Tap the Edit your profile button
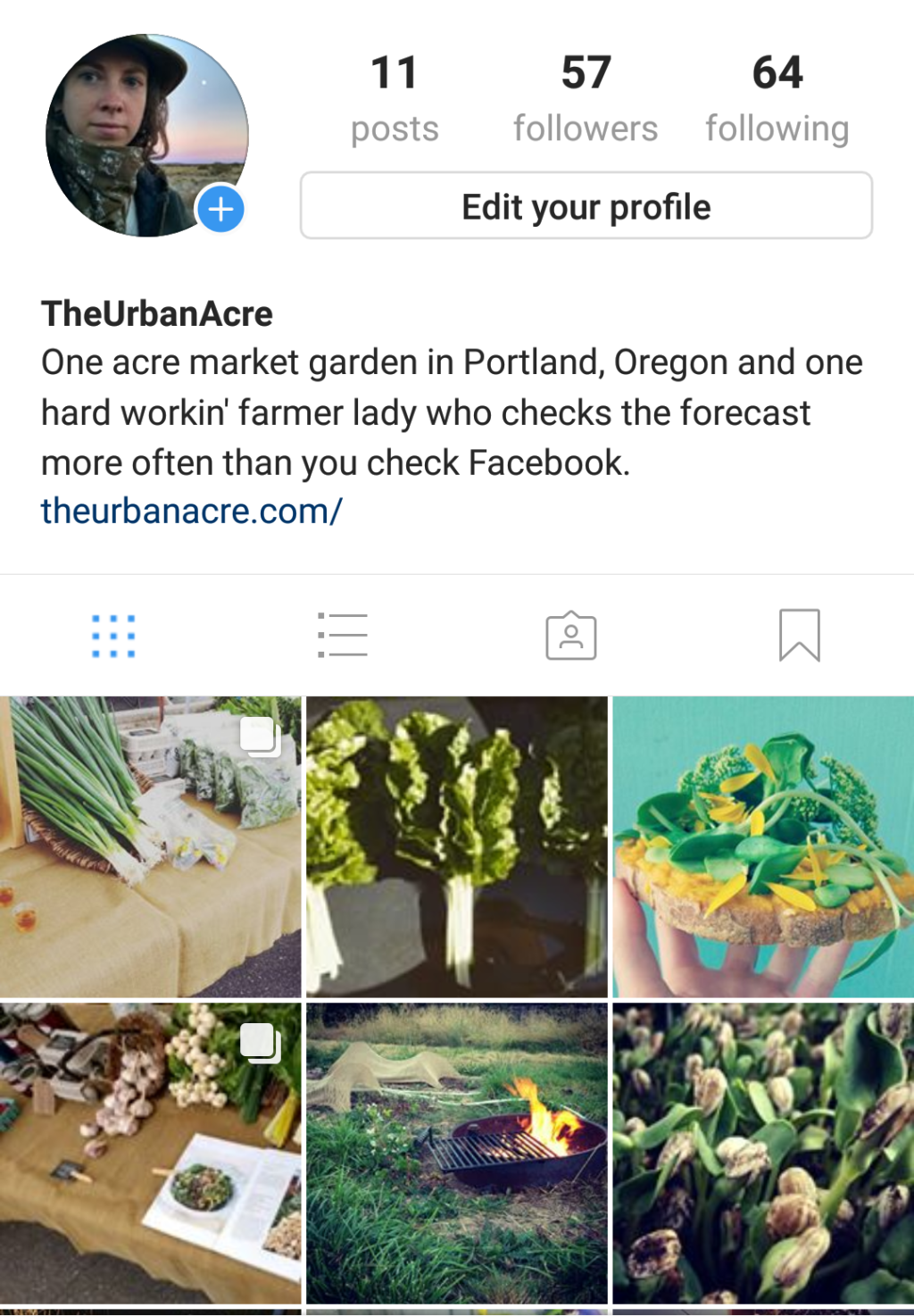Viewport: 914px width, 1316px height. [586, 206]
